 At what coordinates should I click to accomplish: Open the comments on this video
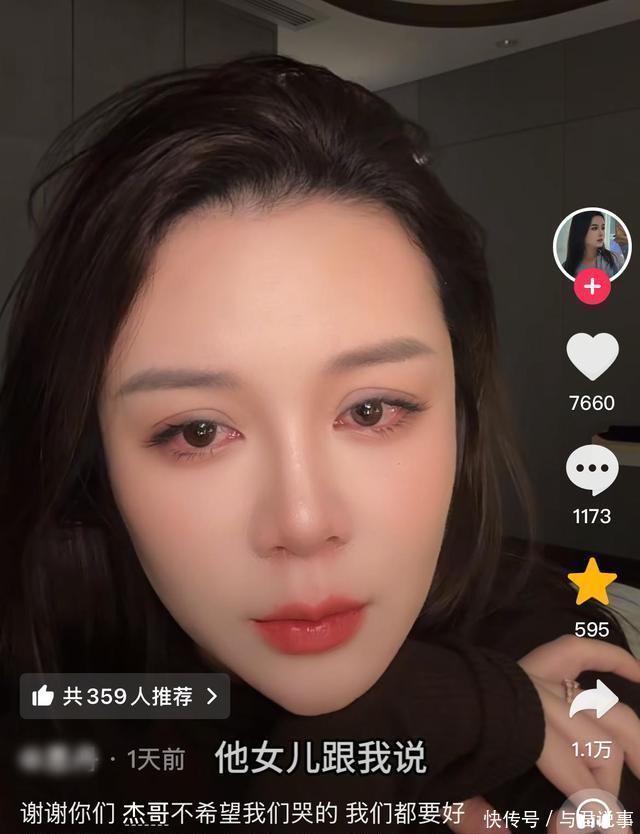coord(592,470)
